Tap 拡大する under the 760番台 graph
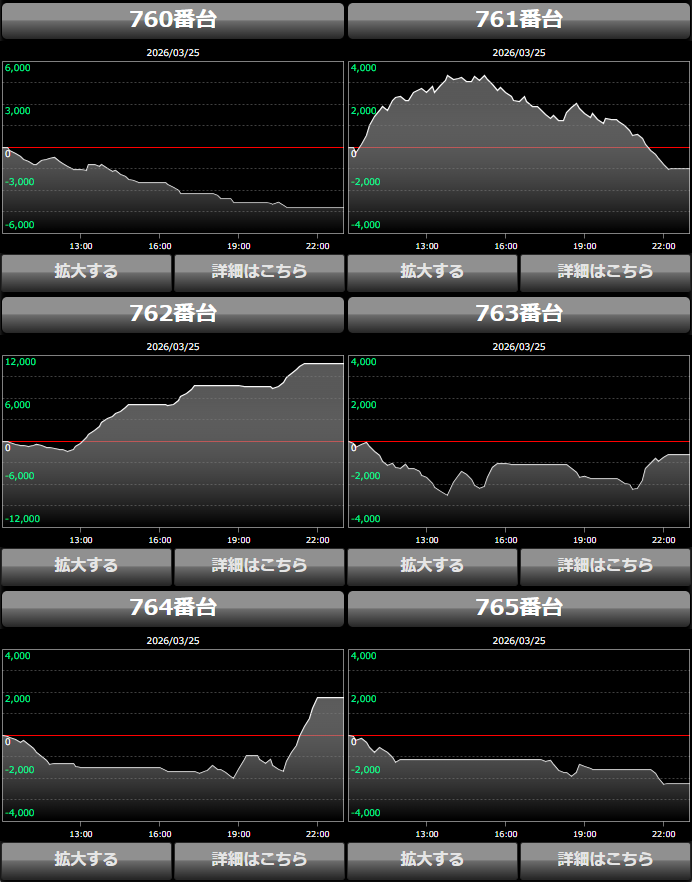 [86, 271]
